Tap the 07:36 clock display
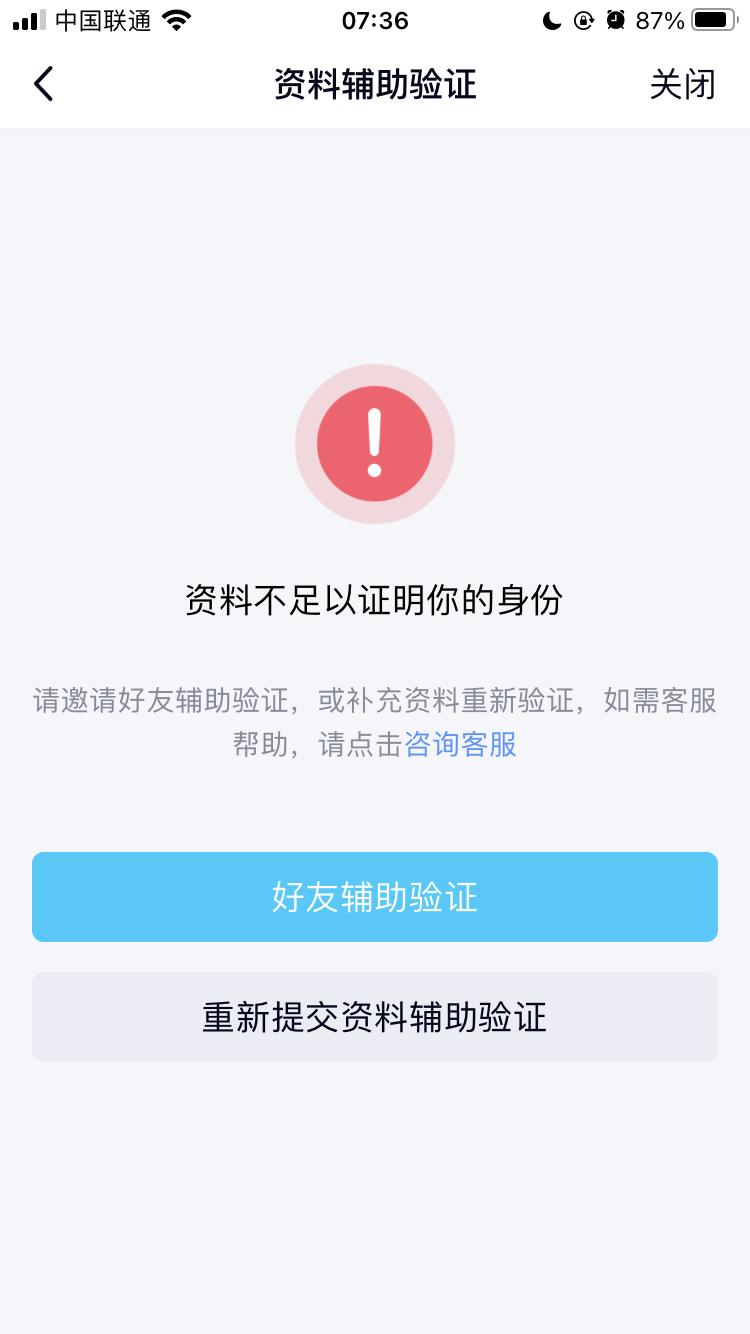This screenshot has width=750, height=1334. [x=374, y=18]
